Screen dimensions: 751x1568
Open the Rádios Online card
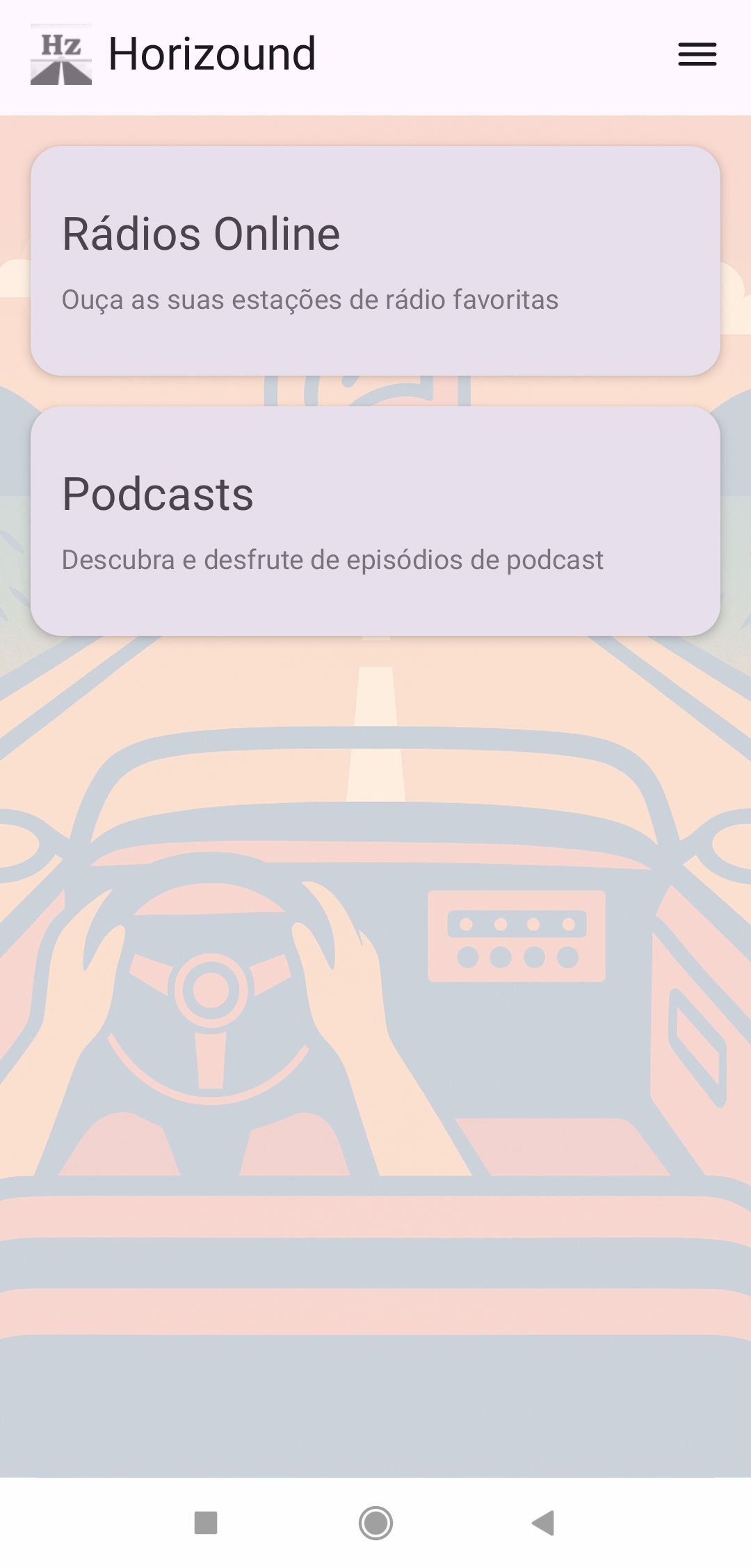tap(375, 261)
